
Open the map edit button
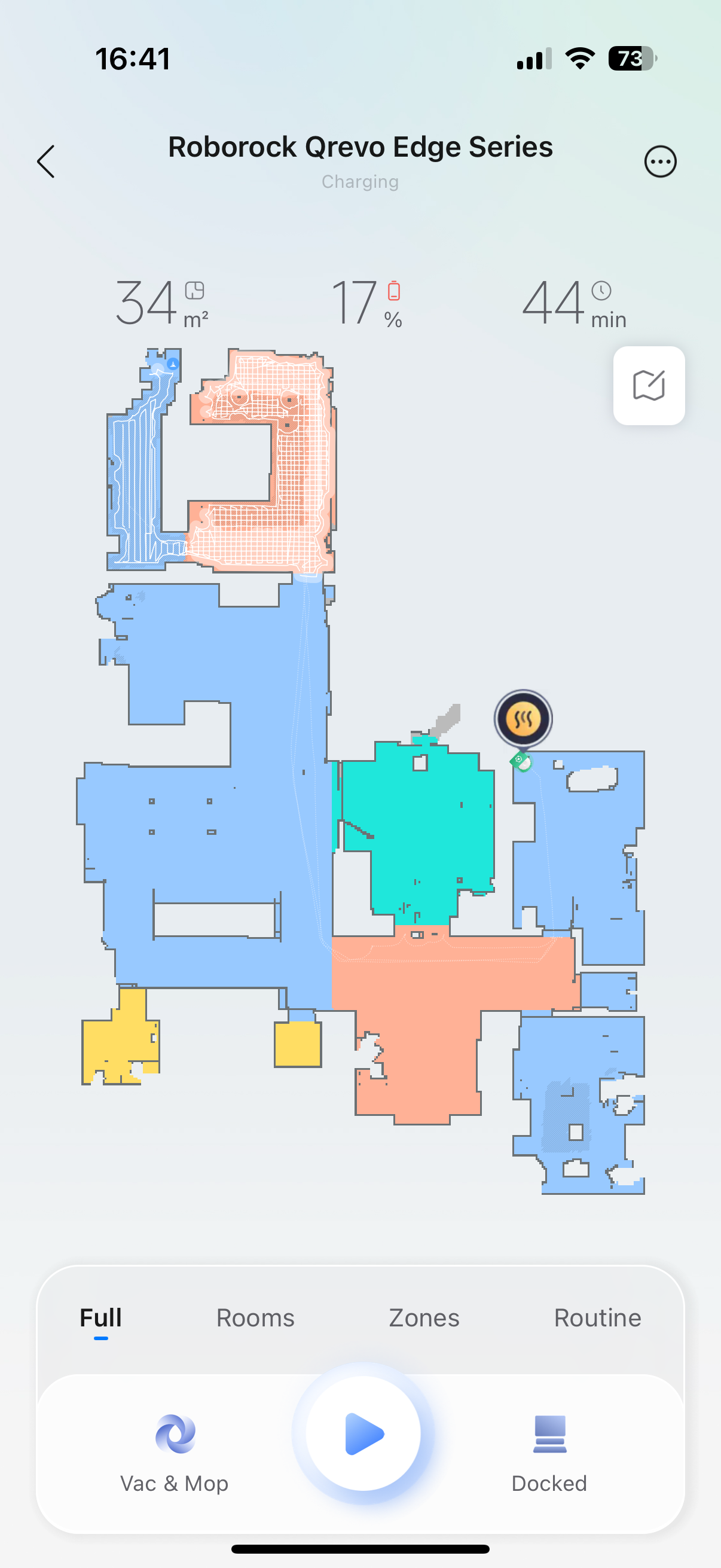(649, 385)
